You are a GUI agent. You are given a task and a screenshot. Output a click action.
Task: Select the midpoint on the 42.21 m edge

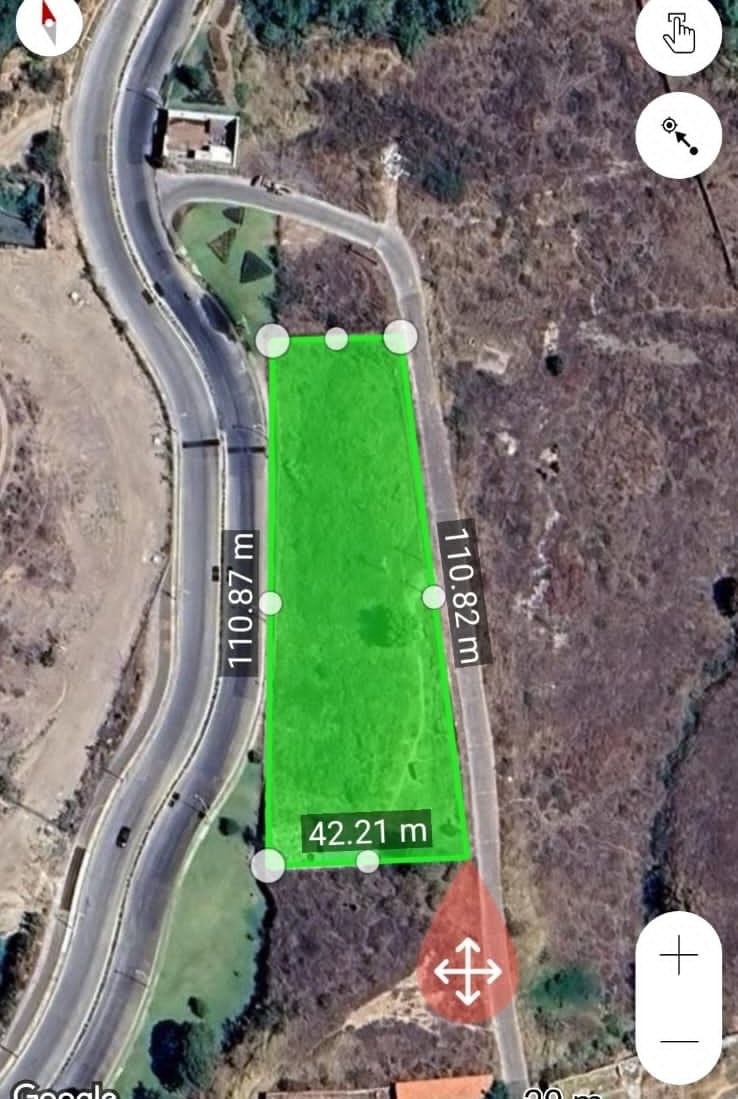[368, 861]
